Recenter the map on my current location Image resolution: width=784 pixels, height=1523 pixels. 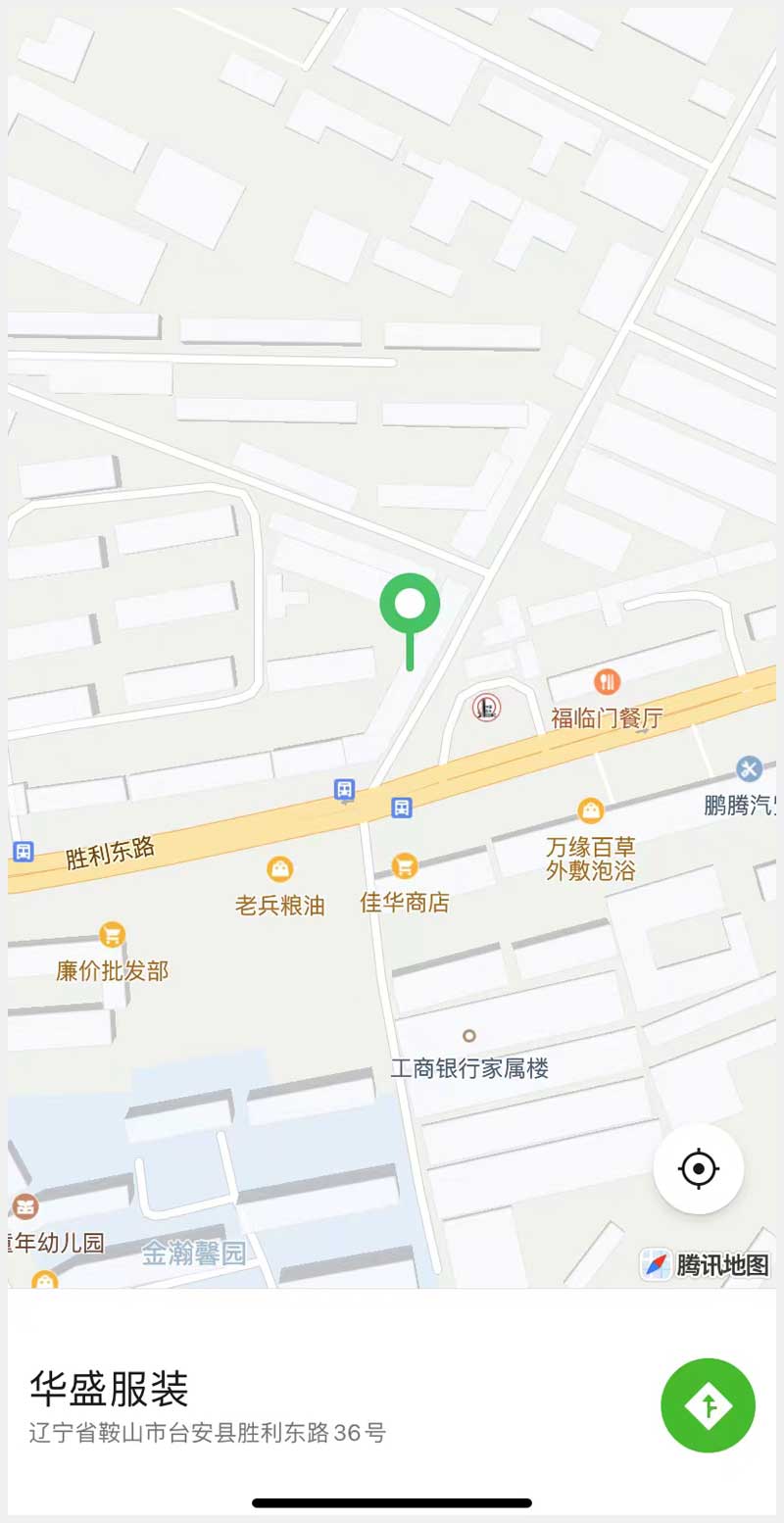[x=698, y=1168]
